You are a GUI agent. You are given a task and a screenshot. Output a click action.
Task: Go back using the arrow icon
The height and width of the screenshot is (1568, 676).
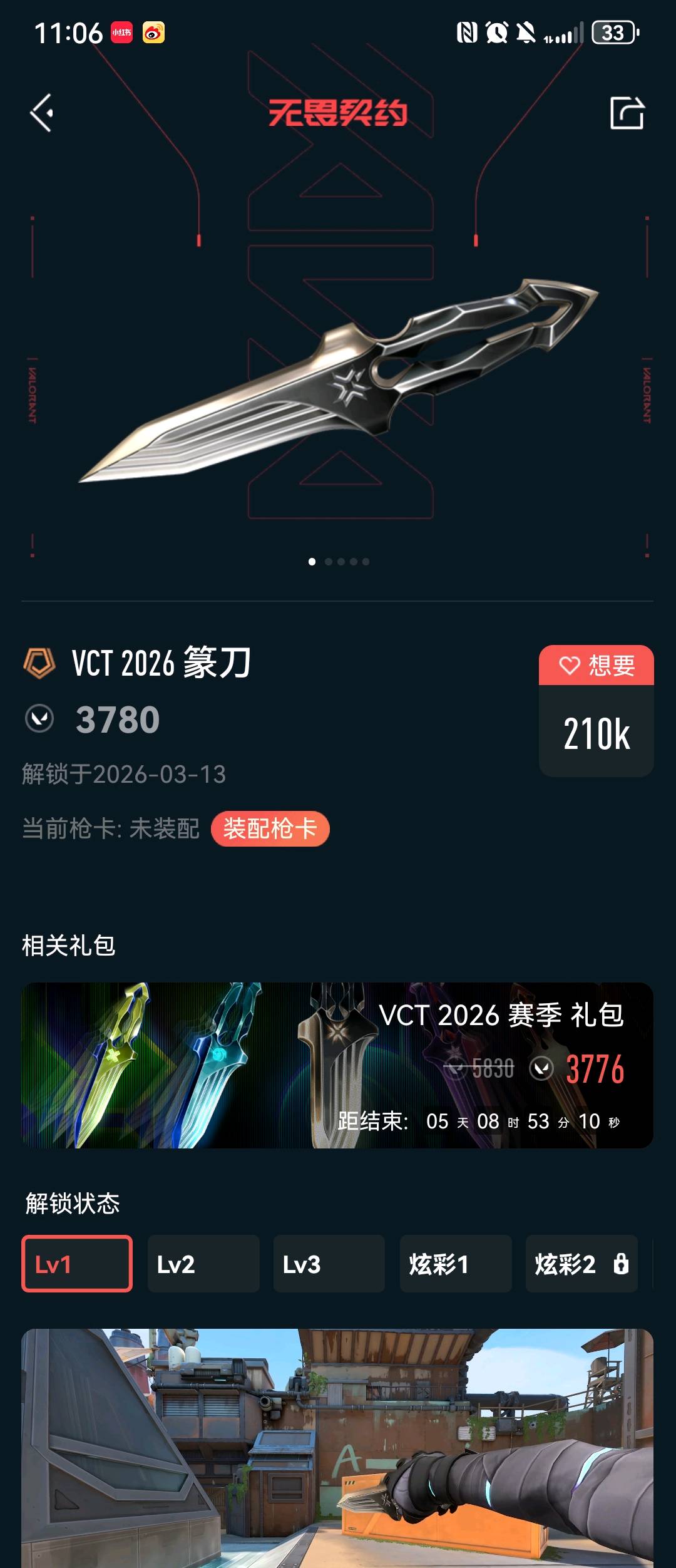tap(42, 113)
